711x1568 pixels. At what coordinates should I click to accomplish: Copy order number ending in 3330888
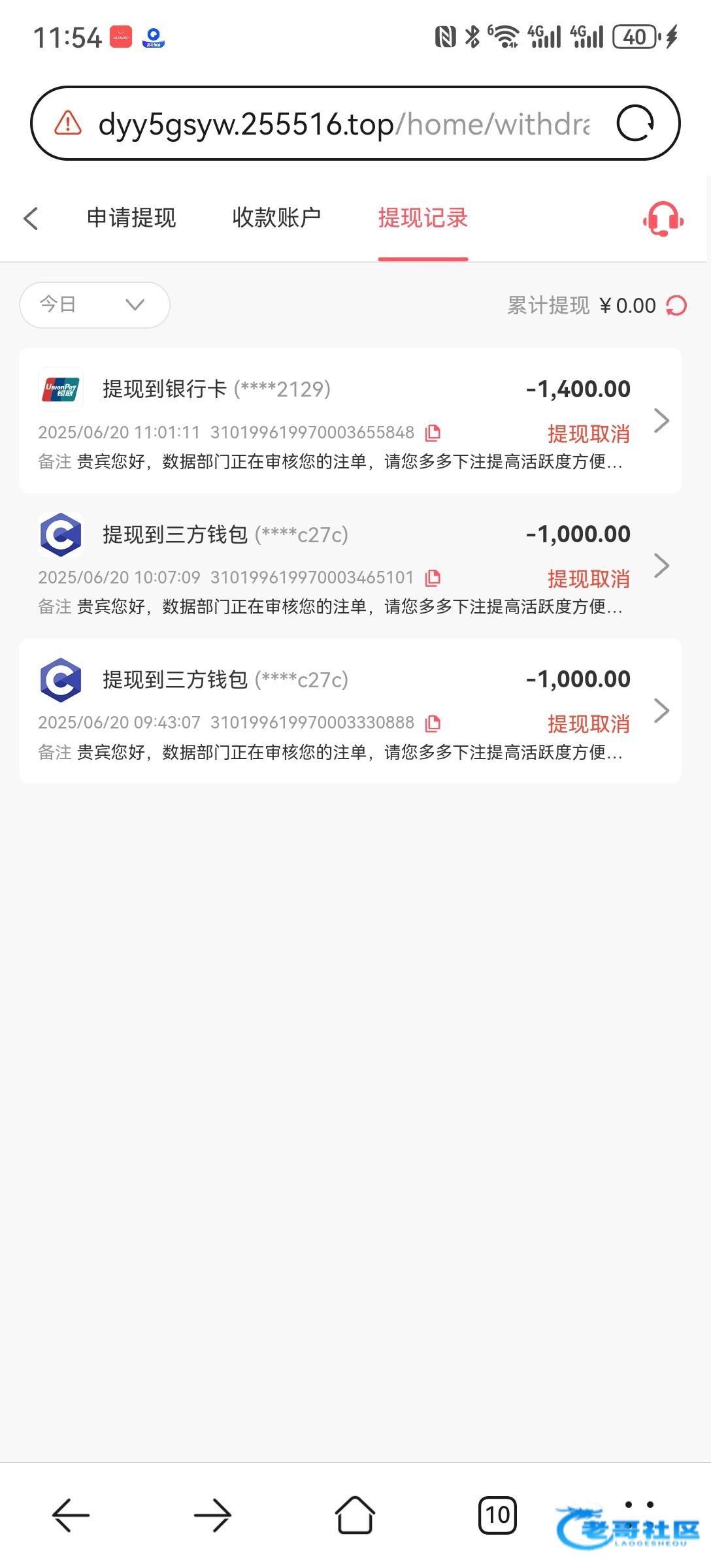pos(433,723)
